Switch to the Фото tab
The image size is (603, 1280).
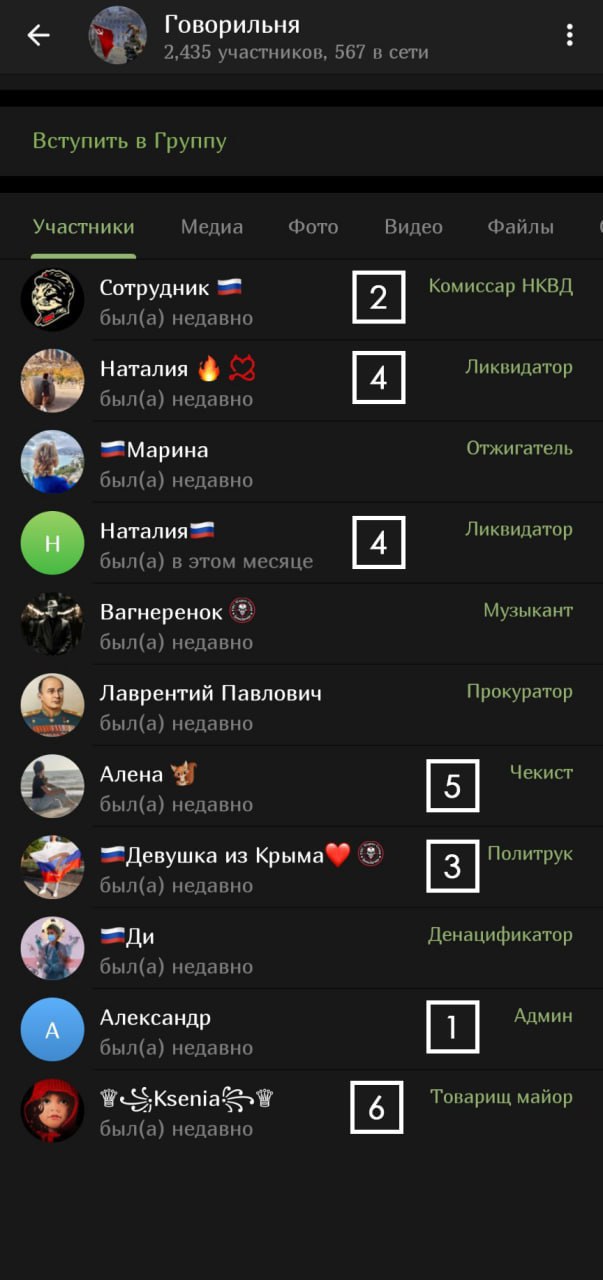pyautogui.click(x=313, y=227)
